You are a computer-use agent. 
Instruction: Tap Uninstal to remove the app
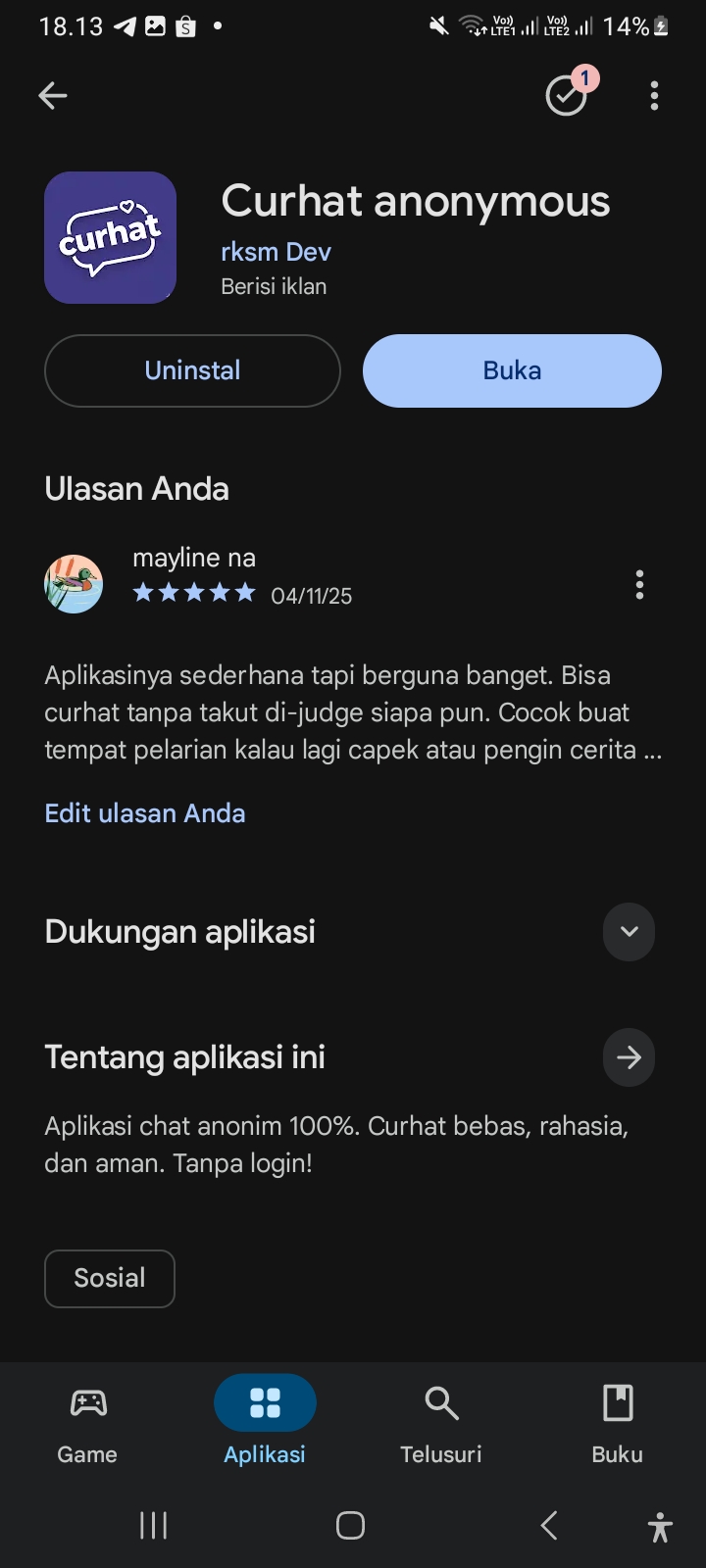[192, 370]
